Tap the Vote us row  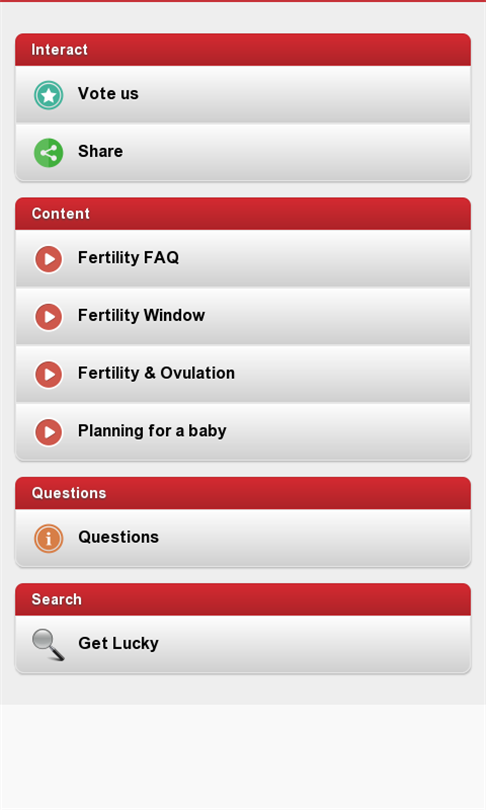point(243,94)
